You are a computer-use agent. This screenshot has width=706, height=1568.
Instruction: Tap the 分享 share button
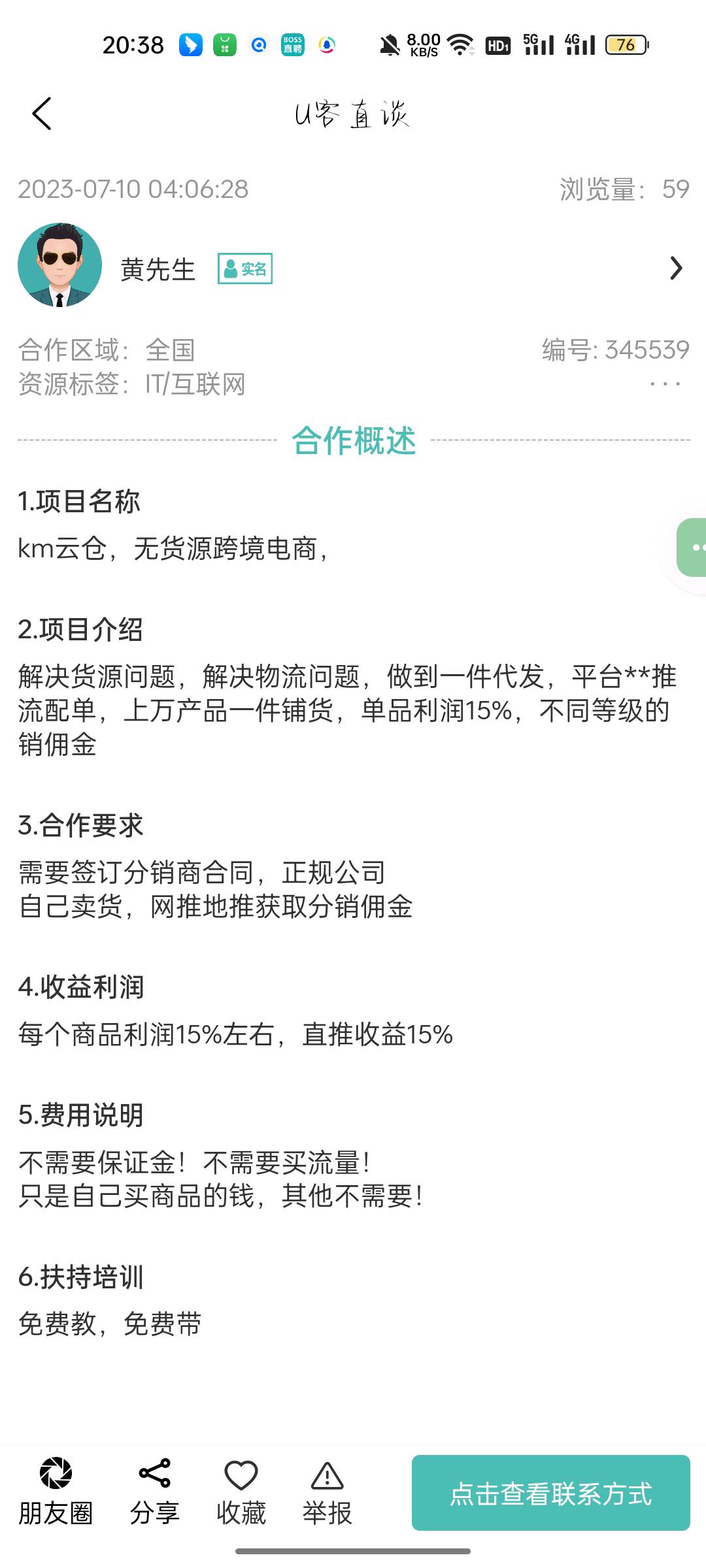point(155,1492)
